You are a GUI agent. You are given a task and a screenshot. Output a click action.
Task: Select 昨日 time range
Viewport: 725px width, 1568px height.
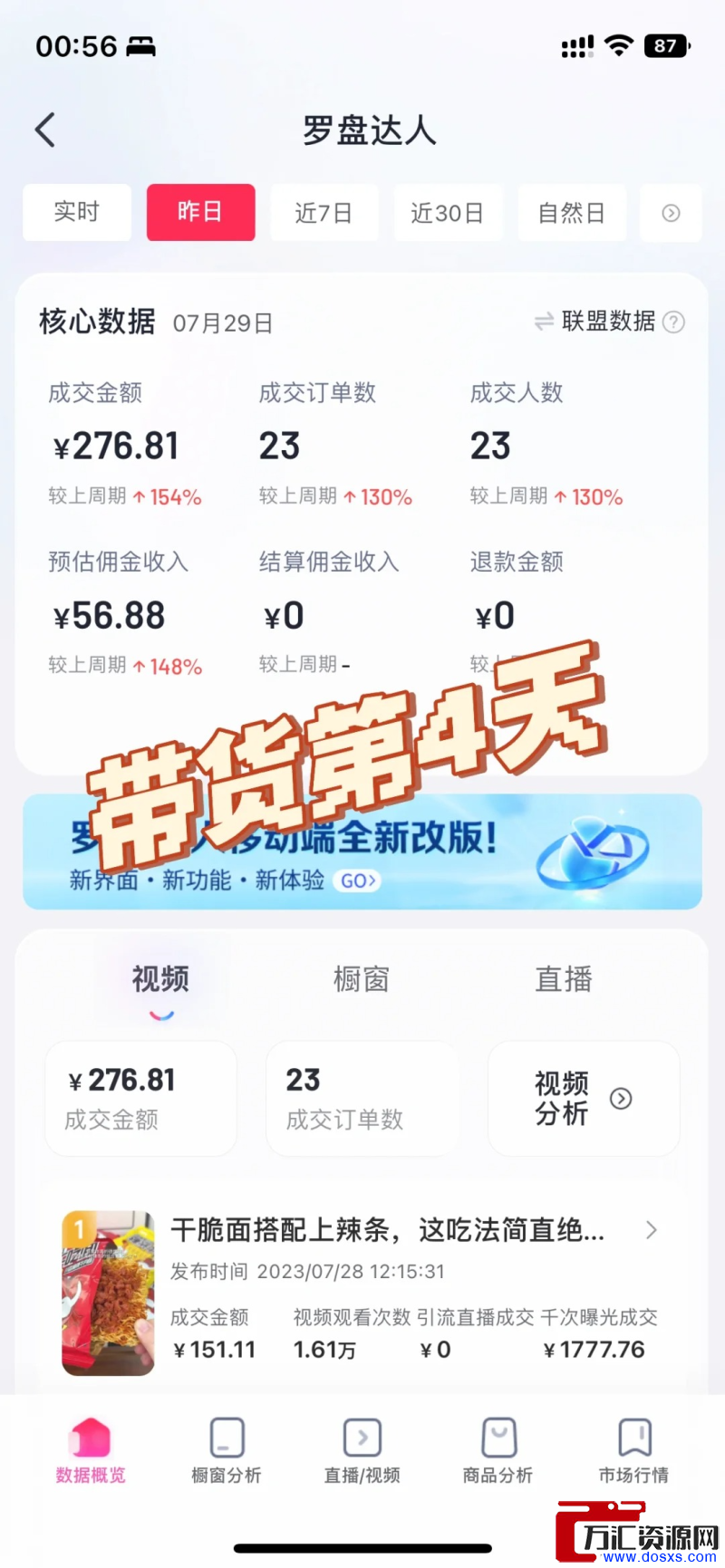pyautogui.click(x=200, y=213)
